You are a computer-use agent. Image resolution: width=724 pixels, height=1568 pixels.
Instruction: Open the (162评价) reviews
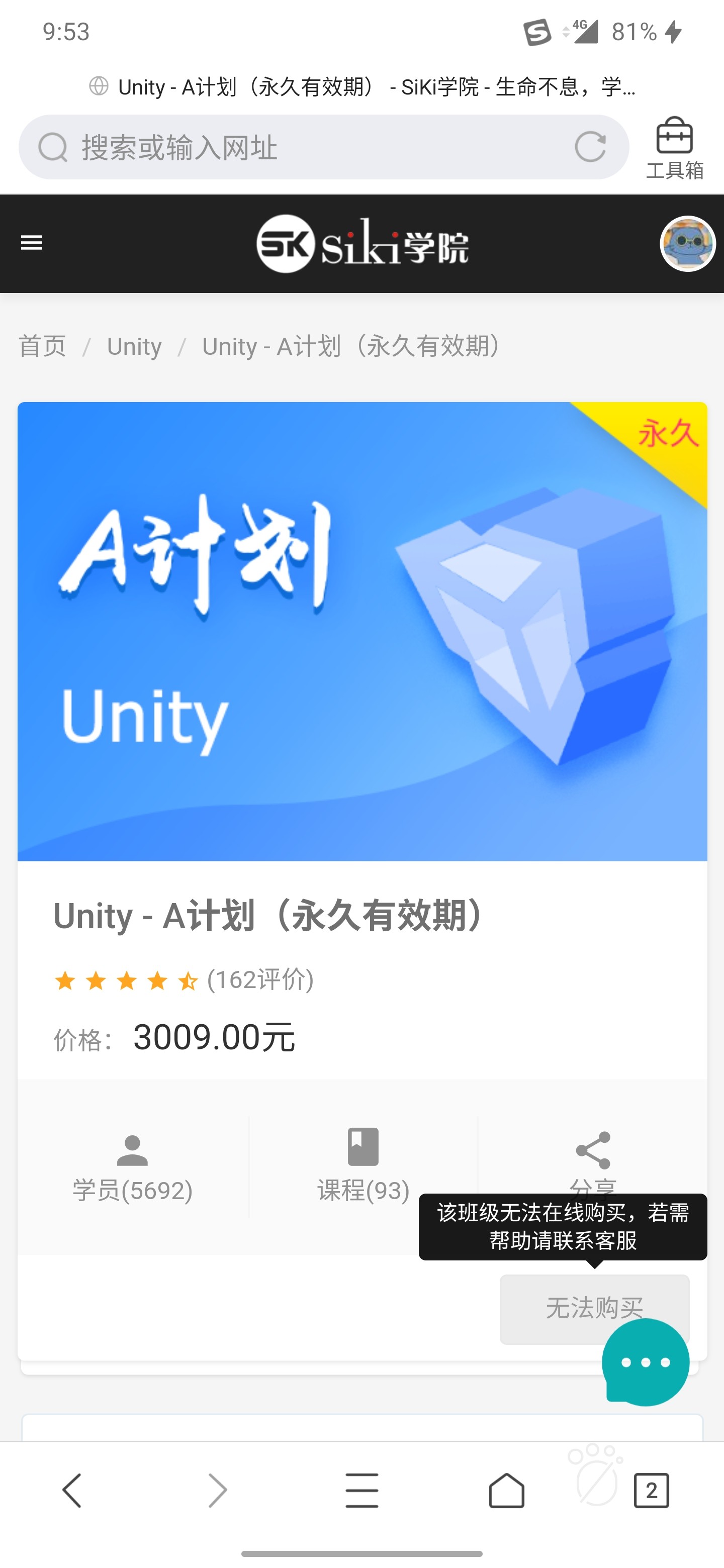(260, 980)
